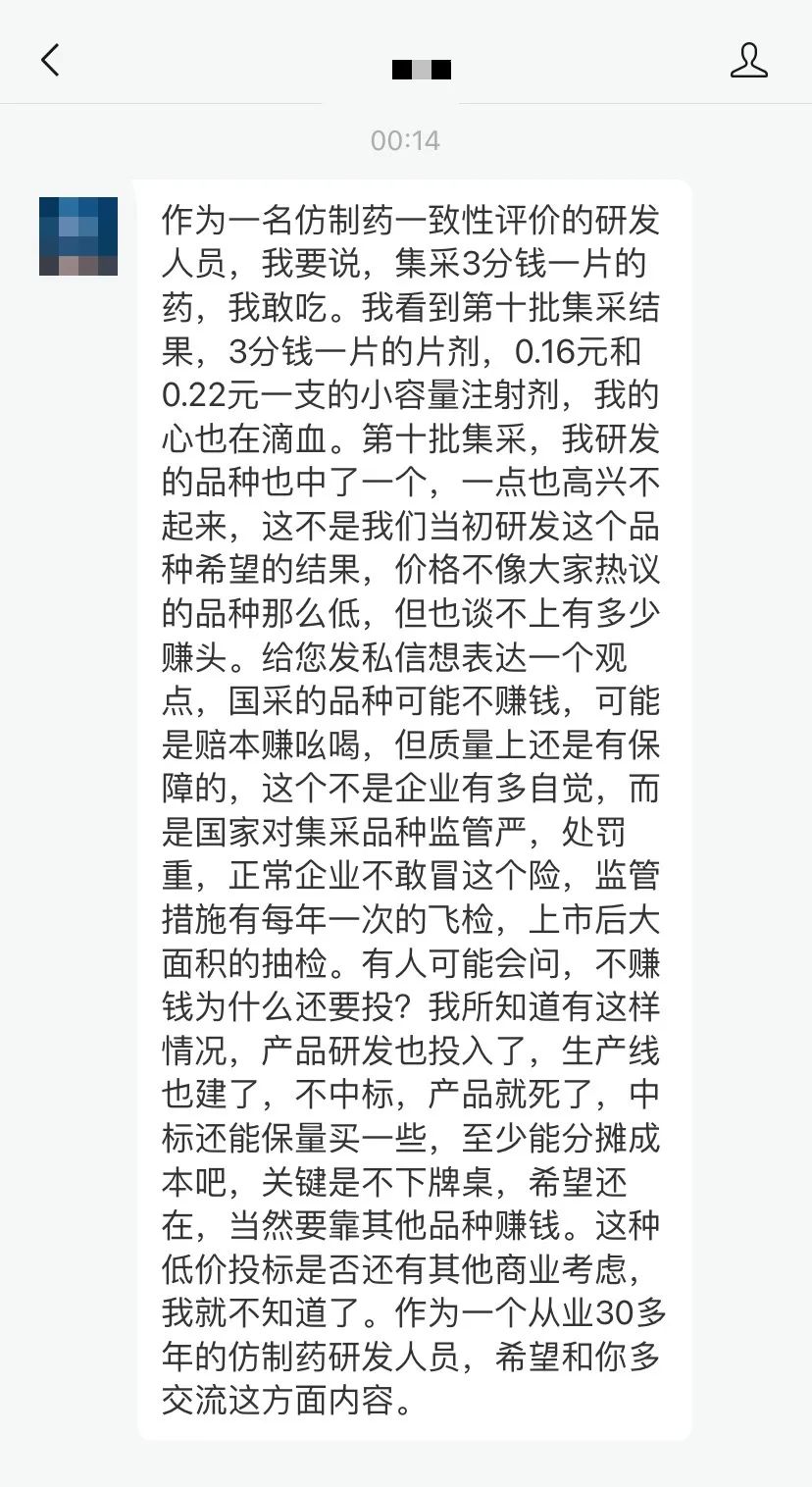The width and height of the screenshot is (812, 1487).
Task: Open the contact profile icon at top right
Action: point(748,60)
